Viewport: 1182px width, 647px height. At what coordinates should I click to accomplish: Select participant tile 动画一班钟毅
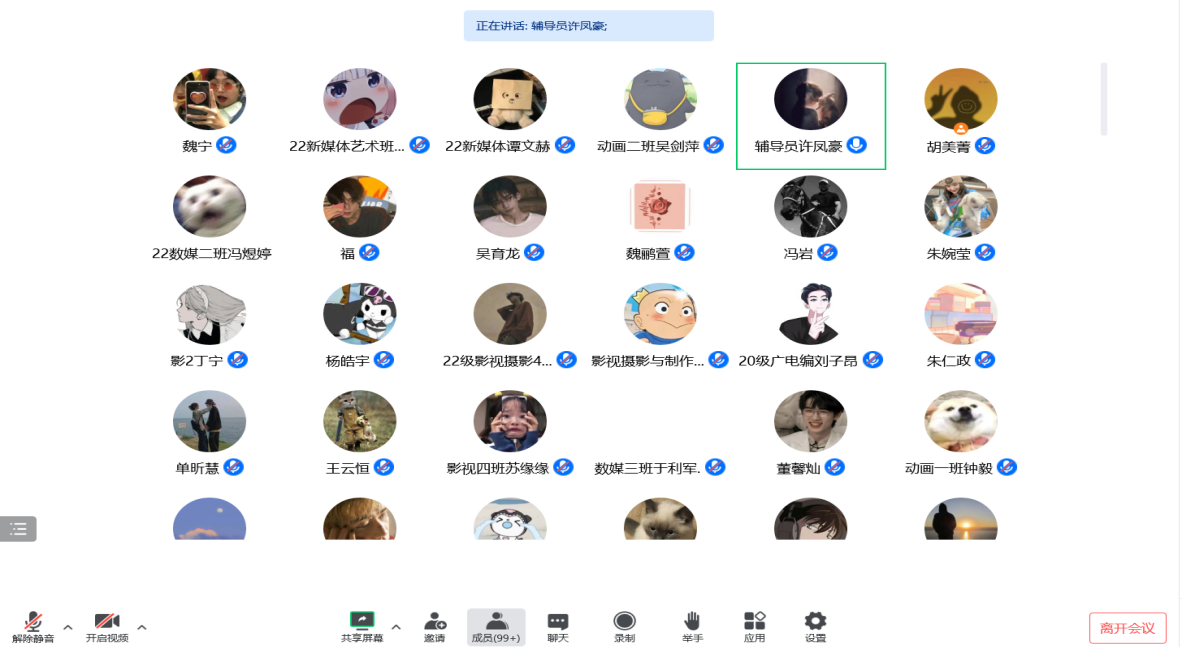click(x=960, y=433)
